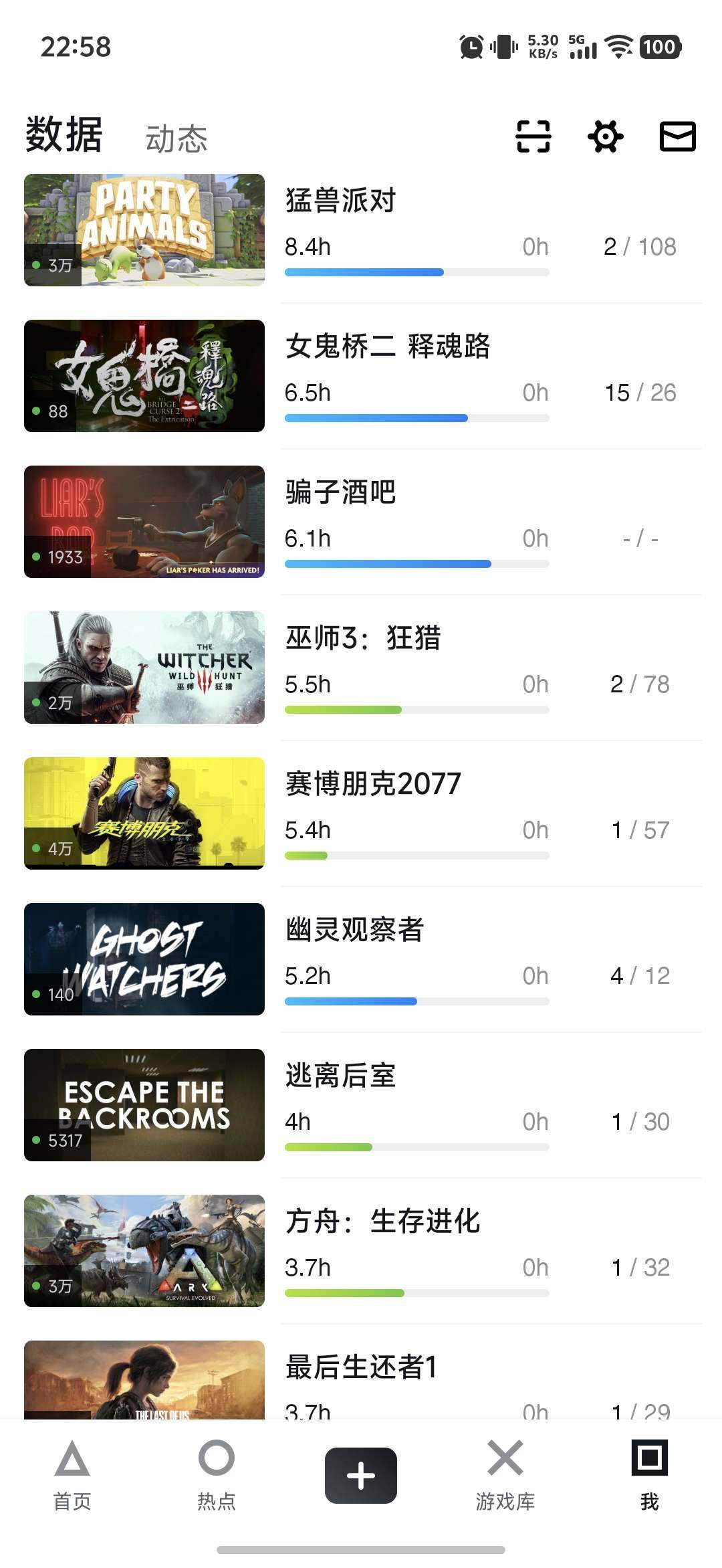The height and width of the screenshot is (1568, 722).
Task: Tap the 赛博朋克2077 cover thumbnail
Action: click(x=144, y=811)
